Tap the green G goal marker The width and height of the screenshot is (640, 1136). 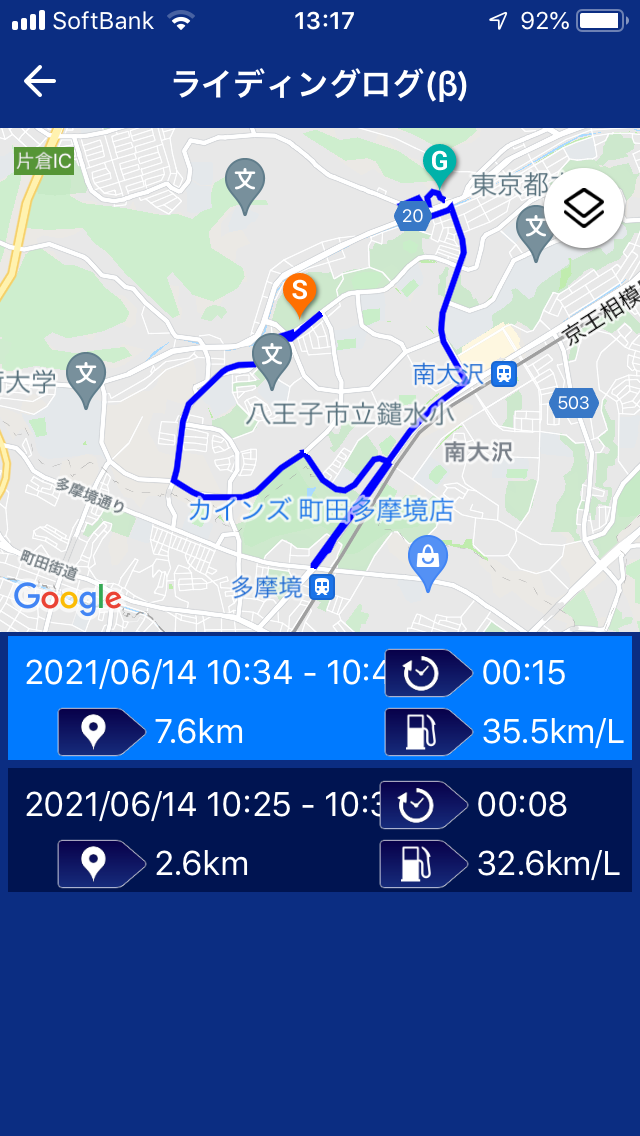439,164
